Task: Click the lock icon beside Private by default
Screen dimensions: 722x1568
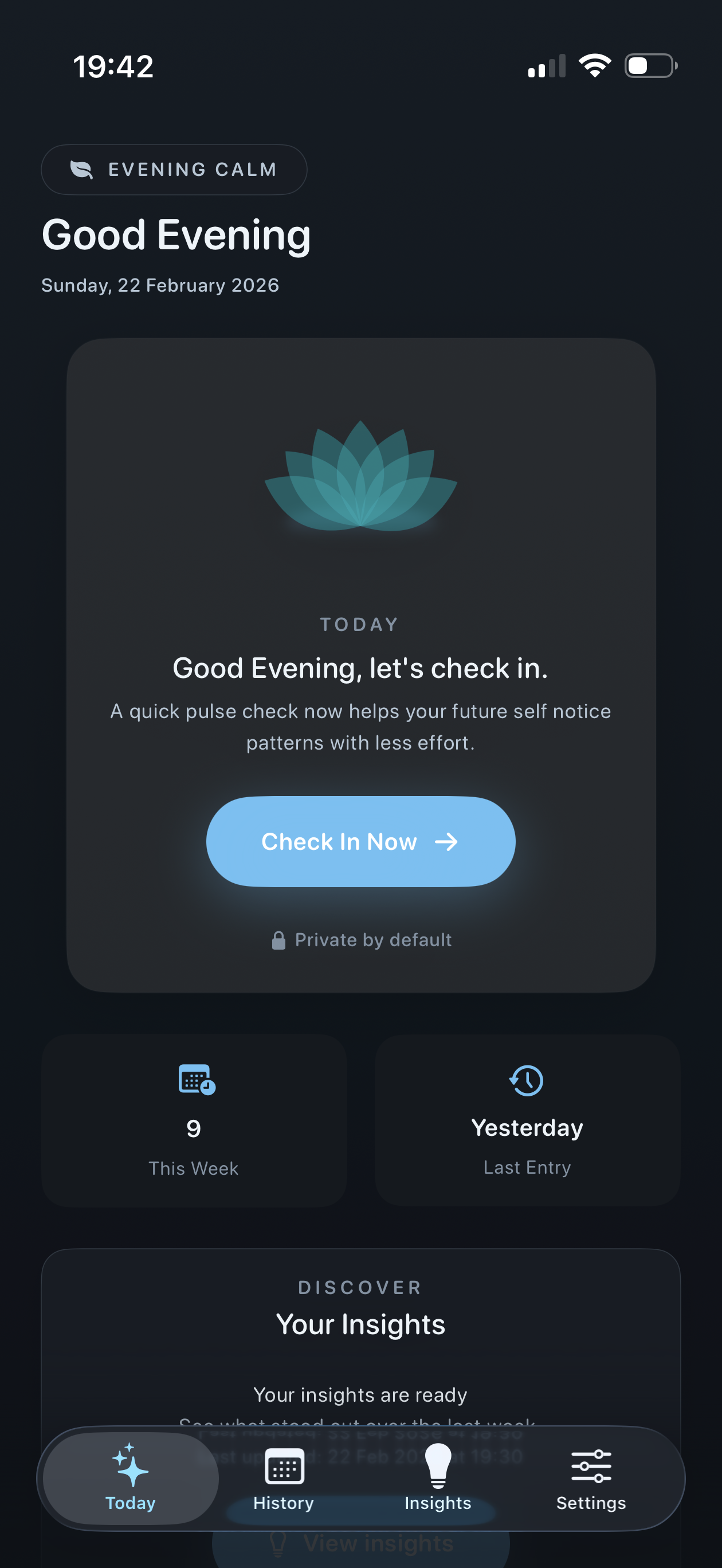Action: click(x=280, y=940)
